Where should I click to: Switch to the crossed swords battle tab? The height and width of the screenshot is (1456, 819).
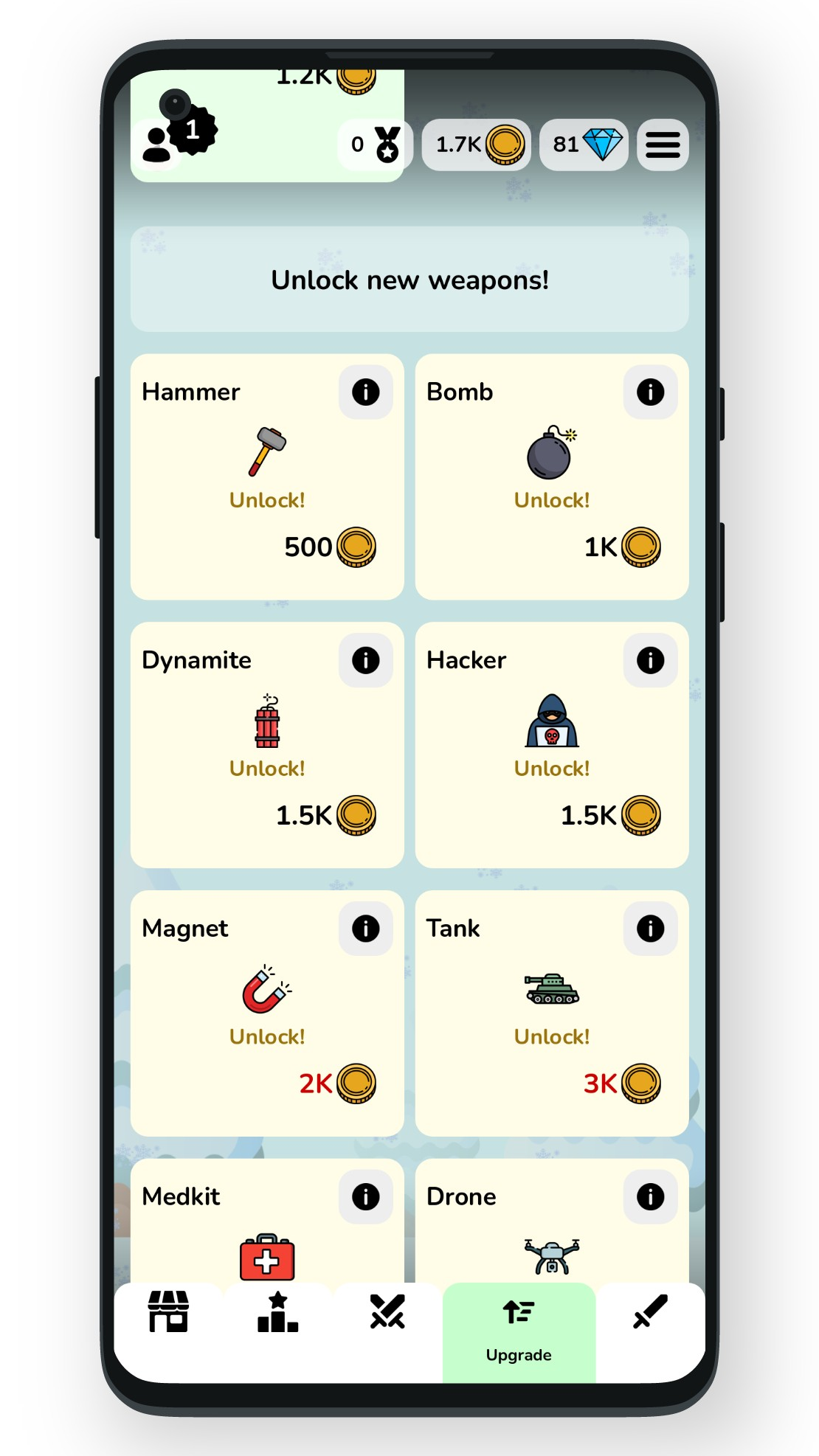pos(387,1312)
